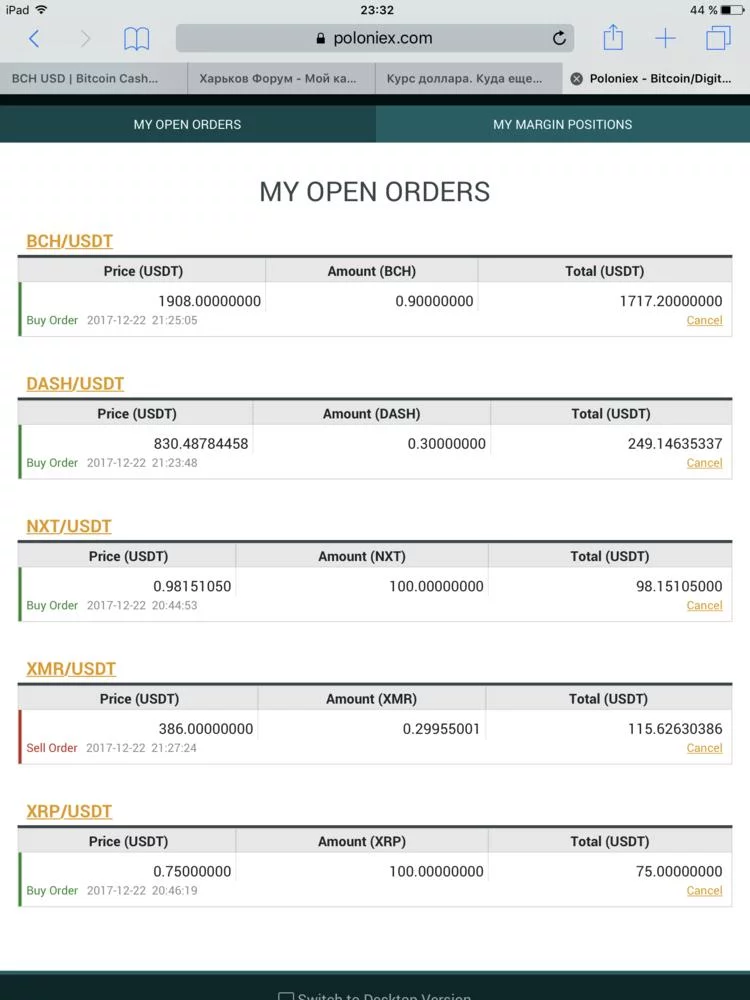Open the DASH/USDT market link
Image resolution: width=750 pixels, height=1000 pixels.
pyautogui.click(x=75, y=384)
